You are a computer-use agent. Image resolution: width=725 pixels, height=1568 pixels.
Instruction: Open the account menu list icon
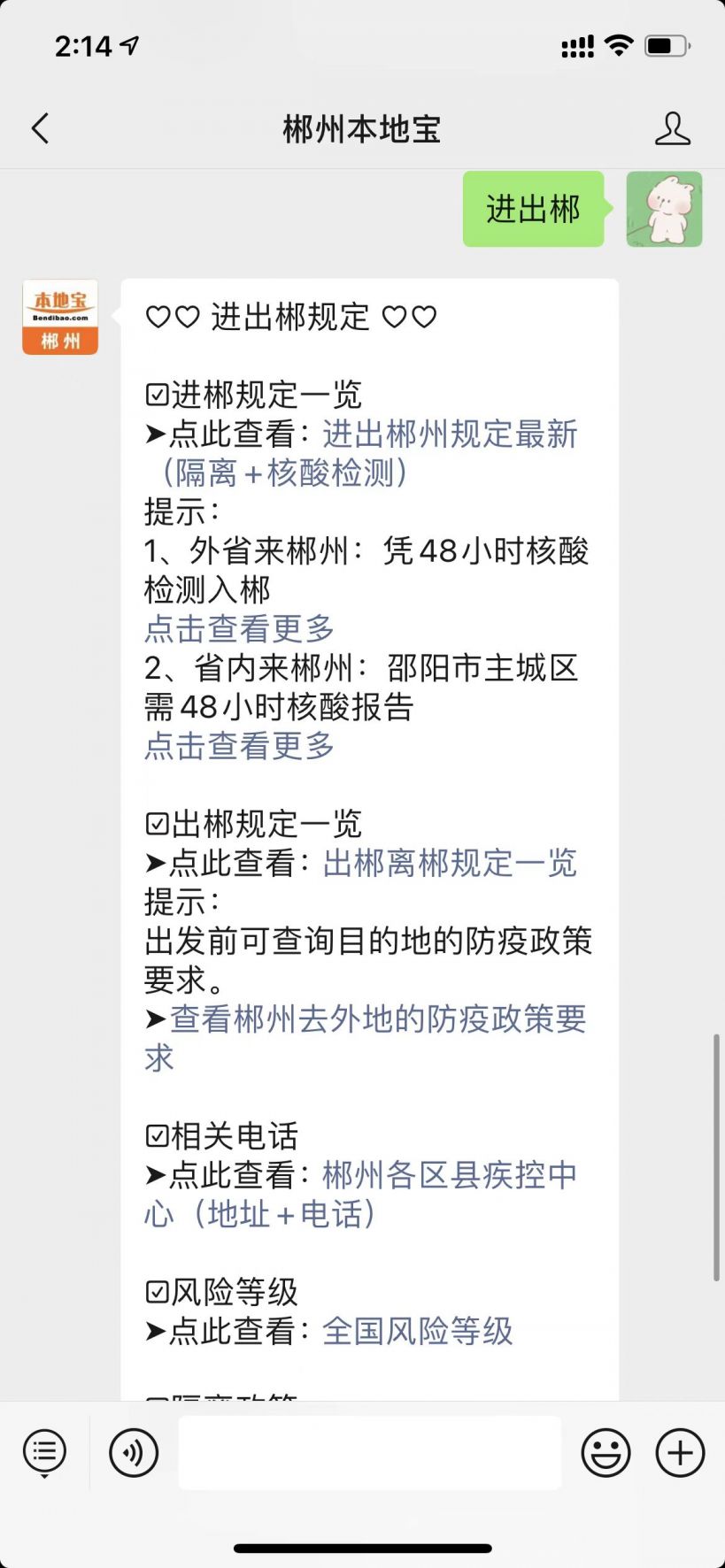[44, 1452]
